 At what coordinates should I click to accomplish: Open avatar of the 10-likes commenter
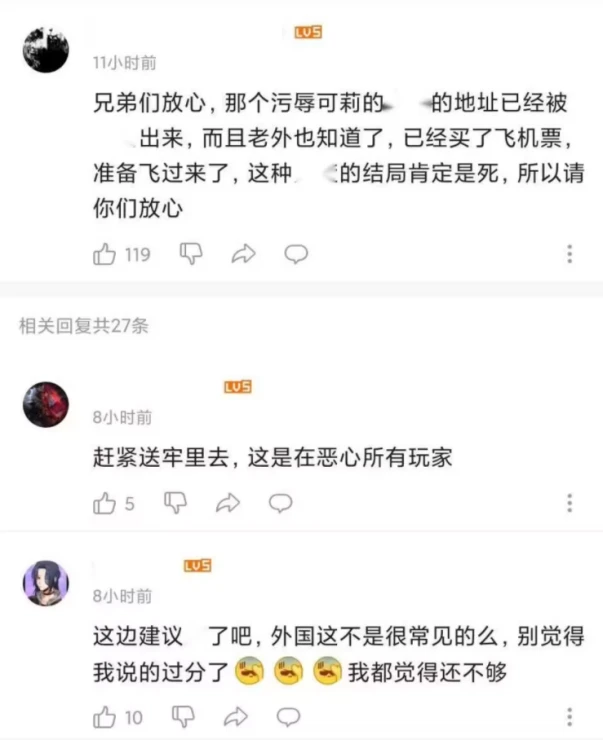click(x=45, y=583)
